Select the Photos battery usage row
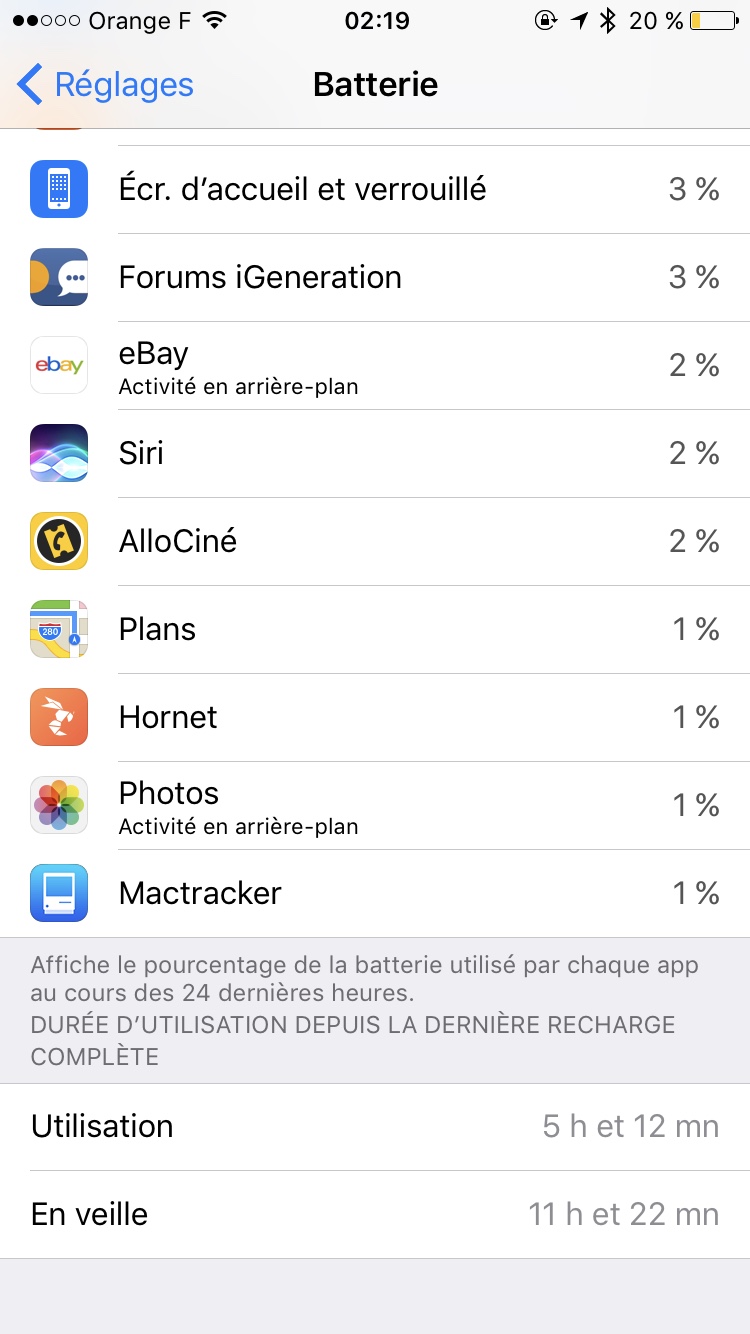Screen dimensions: 750x1334 click(375, 805)
